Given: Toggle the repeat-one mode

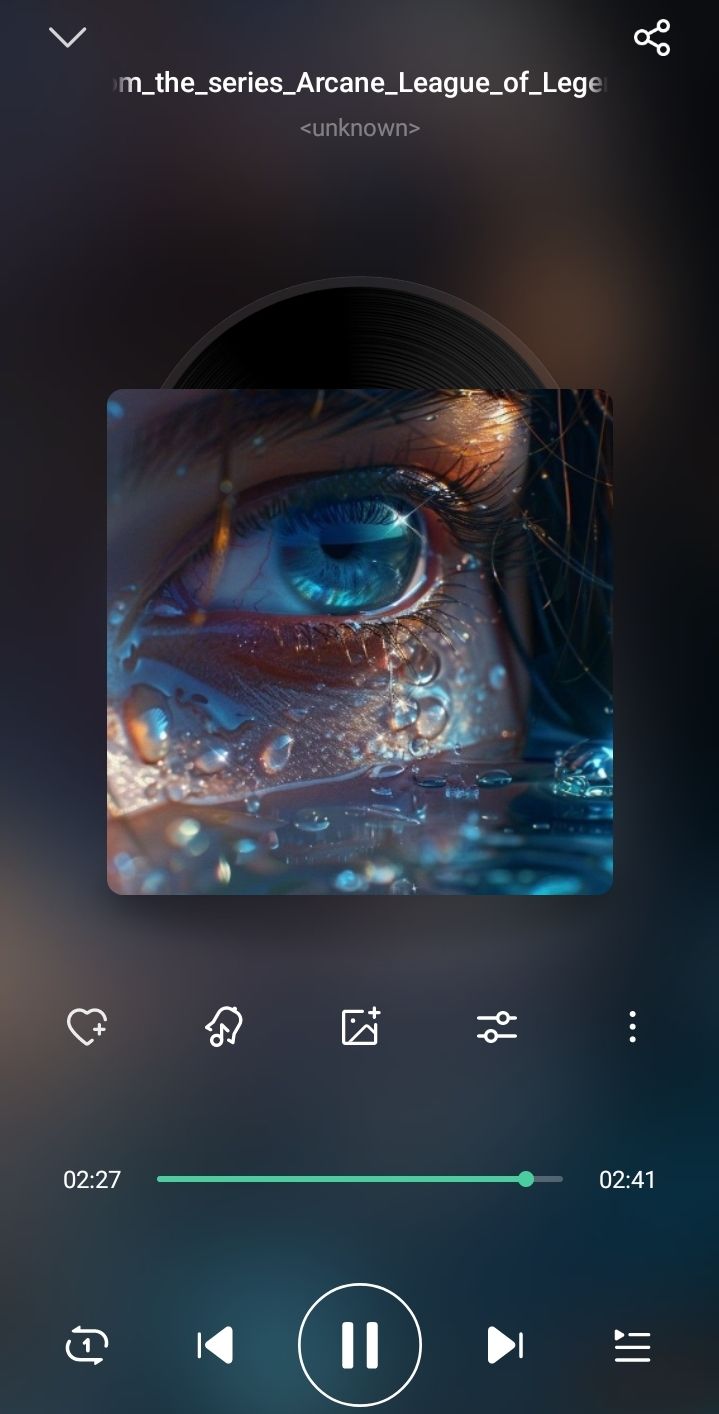Looking at the screenshot, I should pyautogui.click(x=87, y=1345).
